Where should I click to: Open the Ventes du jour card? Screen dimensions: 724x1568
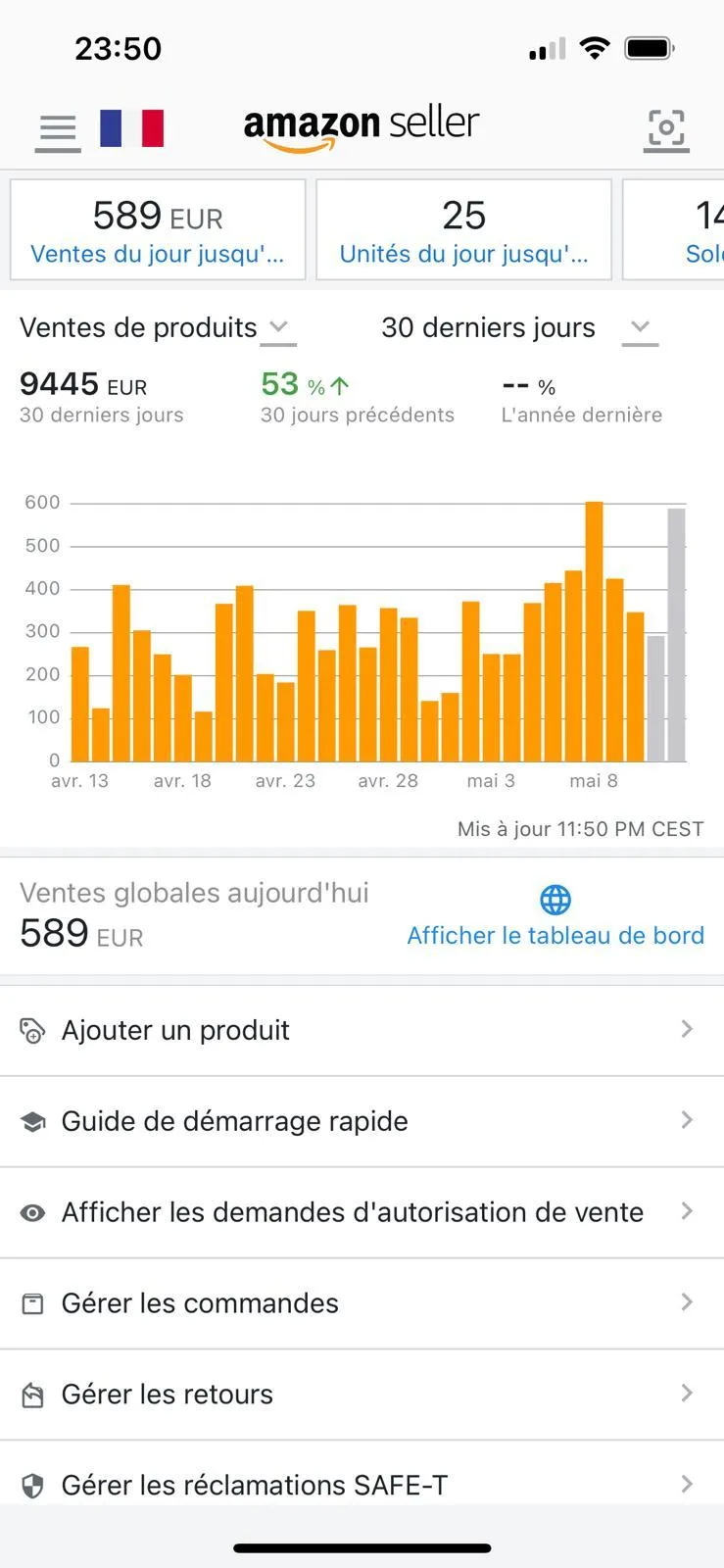(158, 230)
